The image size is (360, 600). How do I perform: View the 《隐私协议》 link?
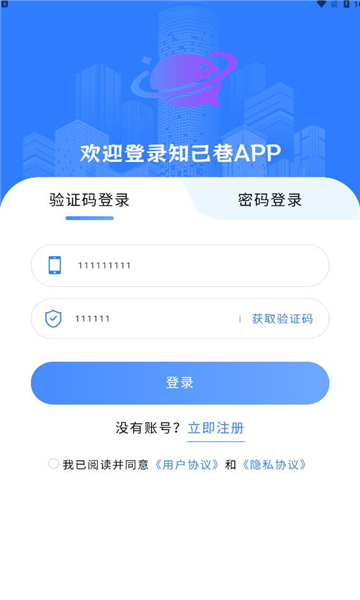(x=274, y=465)
